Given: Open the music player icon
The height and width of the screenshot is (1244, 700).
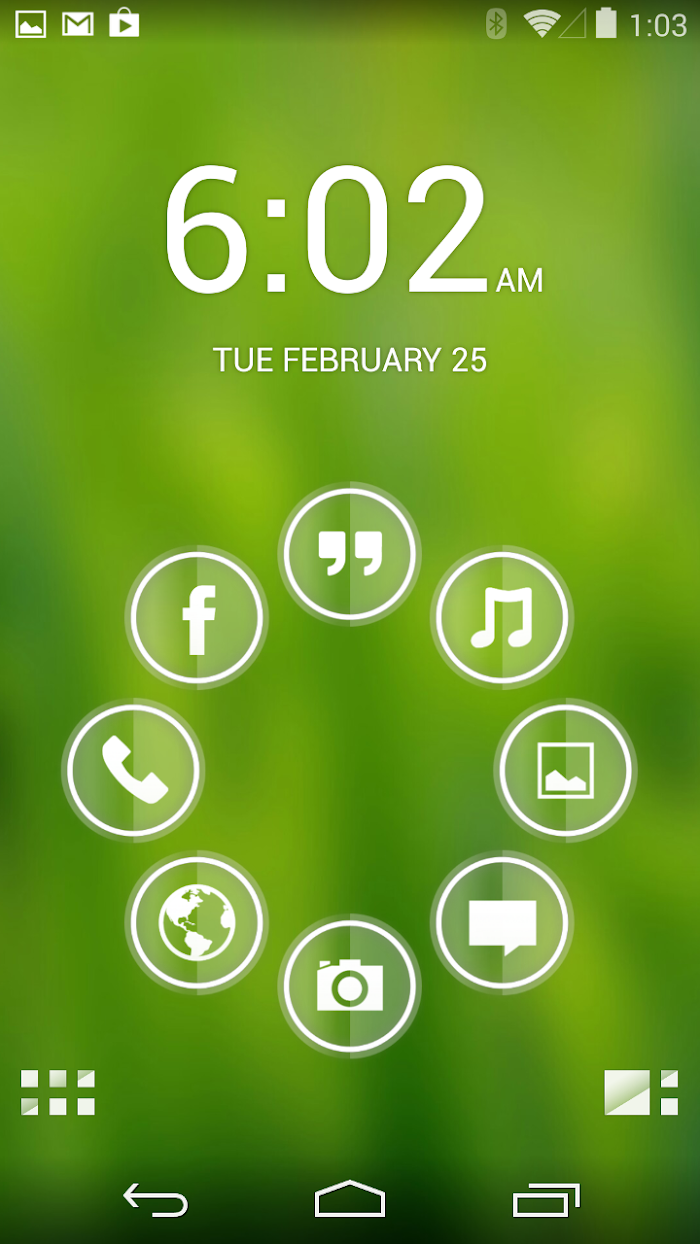Looking at the screenshot, I should pyautogui.click(x=502, y=618).
